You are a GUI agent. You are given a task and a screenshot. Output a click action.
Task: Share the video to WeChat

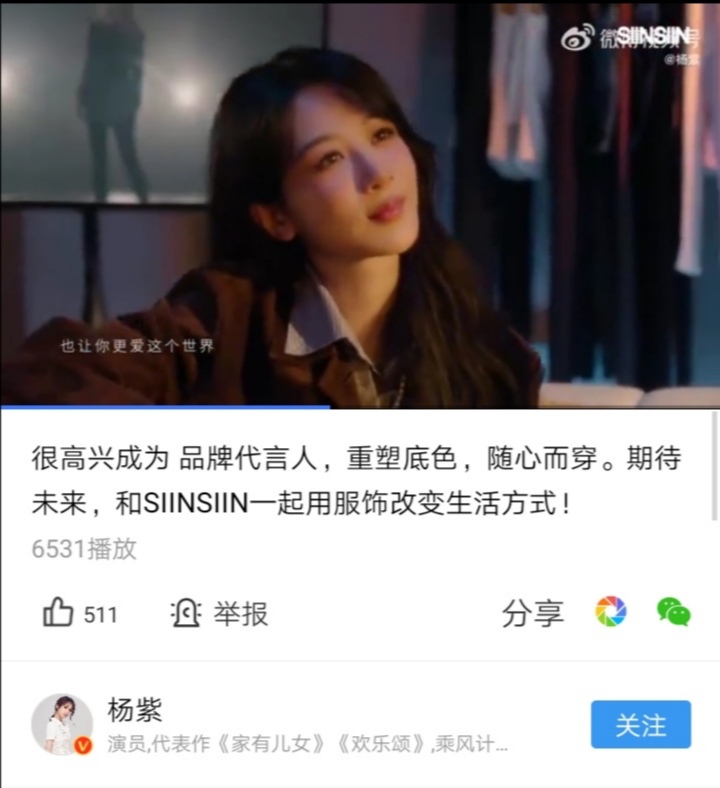[x=673, y=611]
